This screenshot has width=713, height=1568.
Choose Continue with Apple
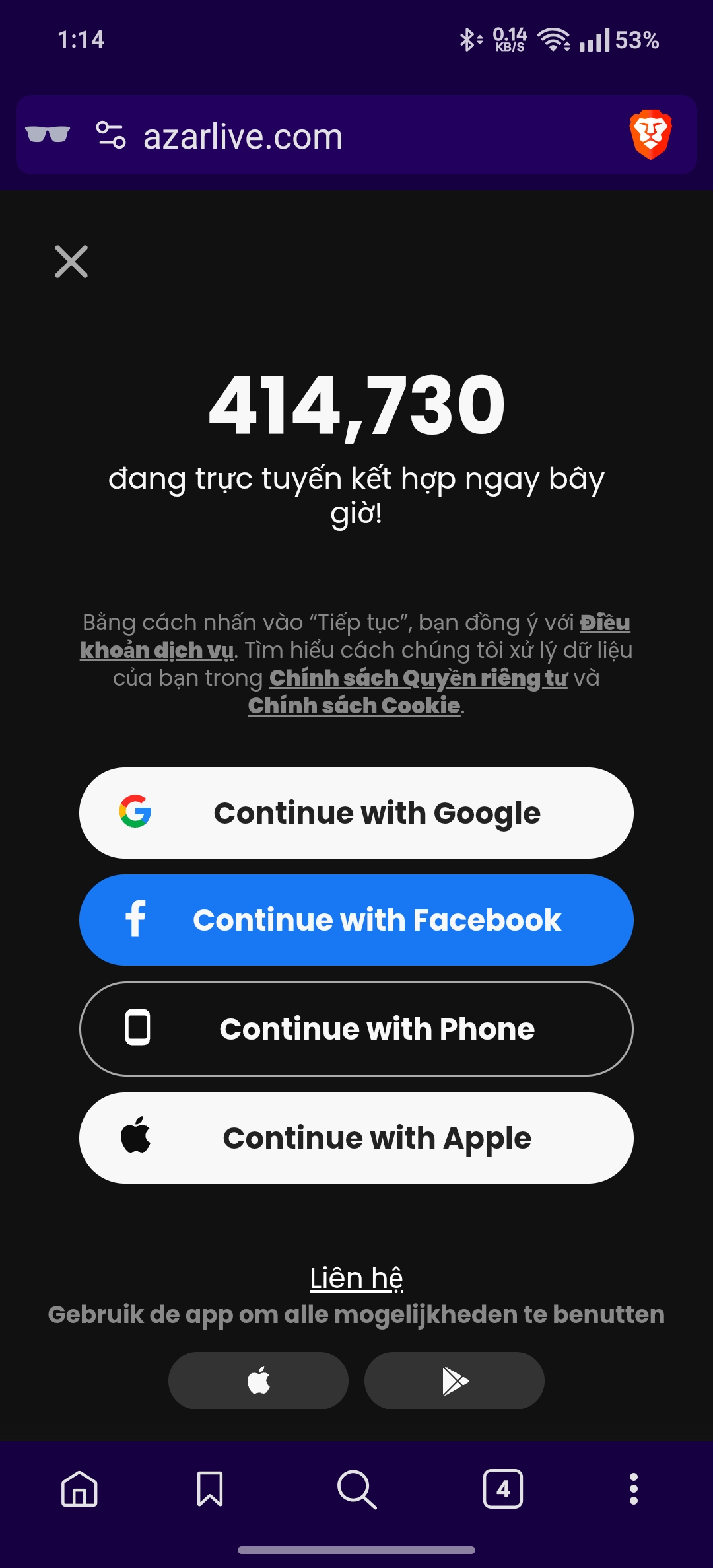356,1138
